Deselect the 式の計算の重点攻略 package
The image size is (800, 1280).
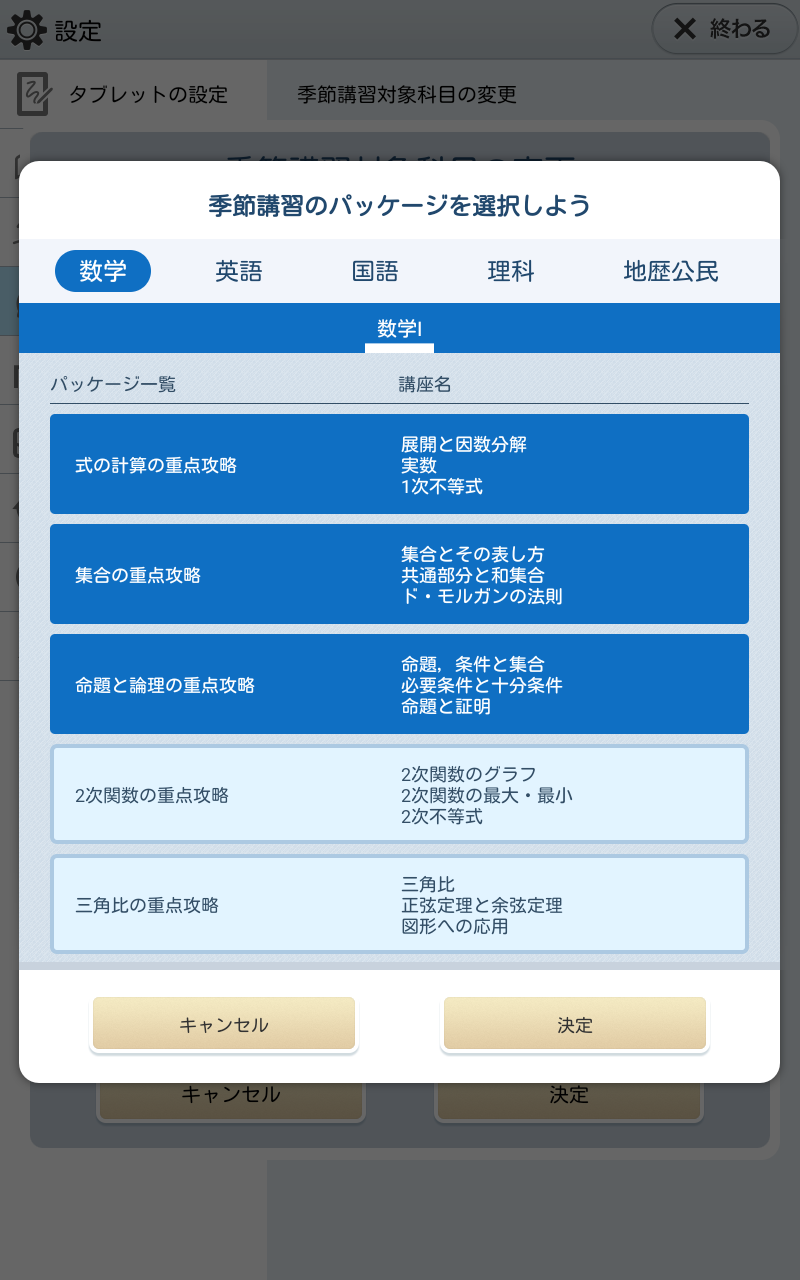click(x=399, y=464)
